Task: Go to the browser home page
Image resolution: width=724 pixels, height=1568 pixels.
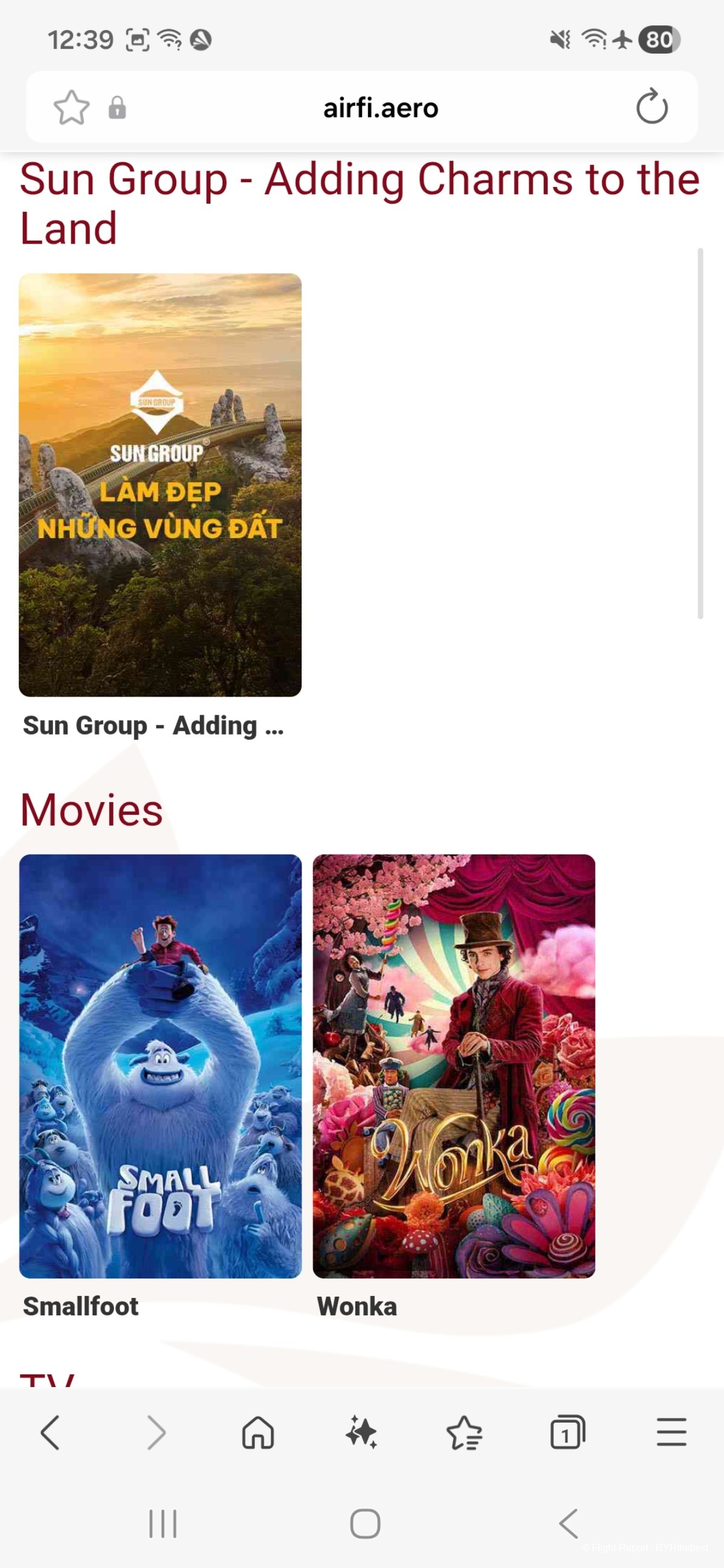Action: click(258, 1432)
